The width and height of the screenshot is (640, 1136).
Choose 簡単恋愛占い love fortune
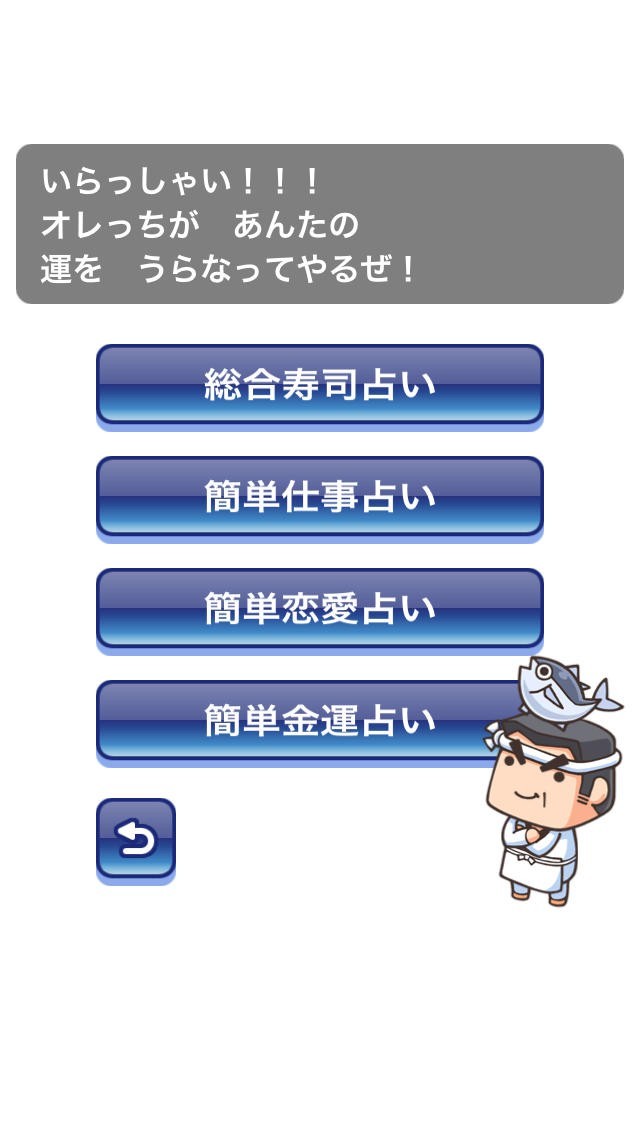tap(319, 609)
